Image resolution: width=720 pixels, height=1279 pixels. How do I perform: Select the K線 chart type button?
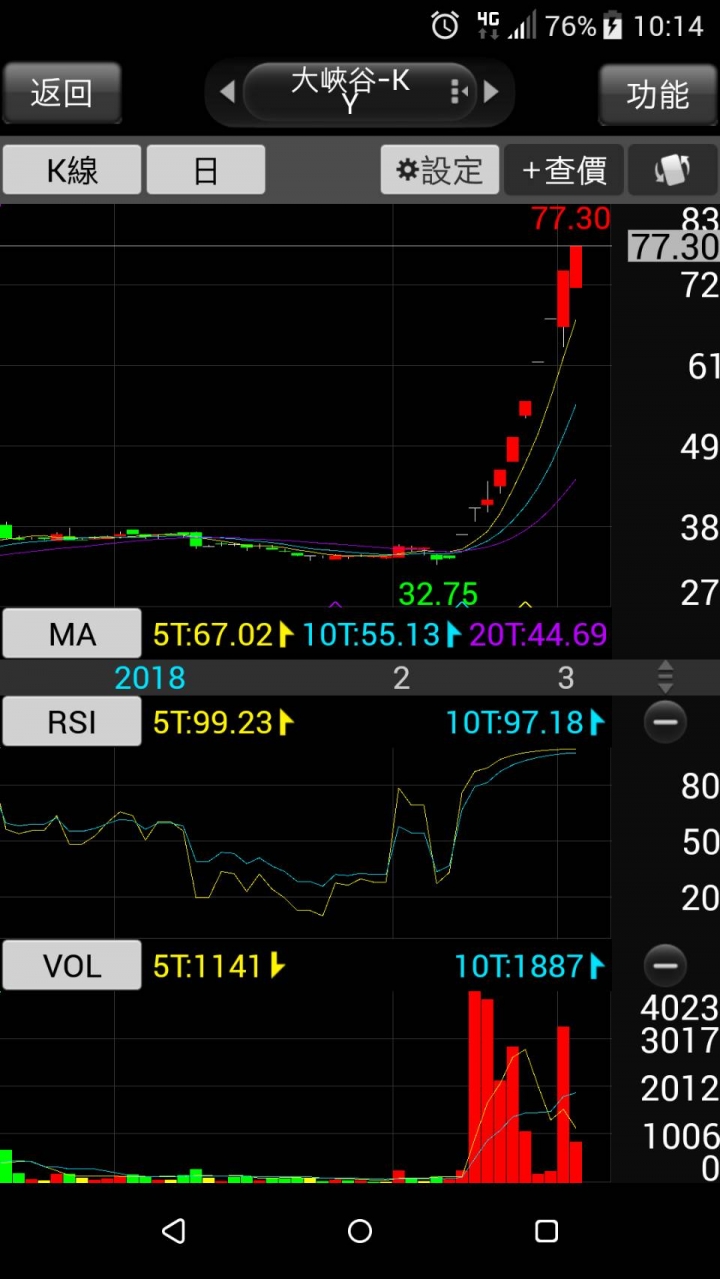[x=72, y=170]
